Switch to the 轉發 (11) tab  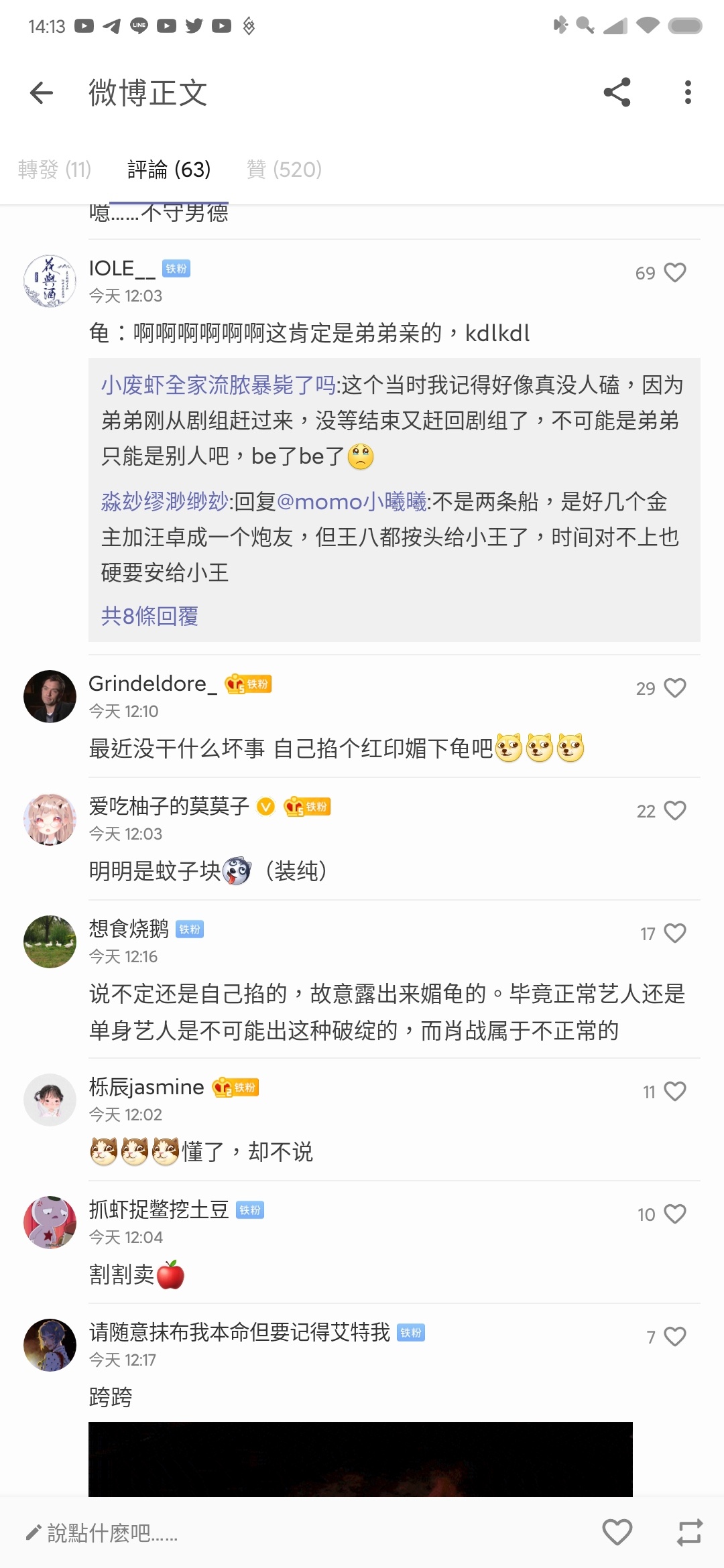(54, 170)
